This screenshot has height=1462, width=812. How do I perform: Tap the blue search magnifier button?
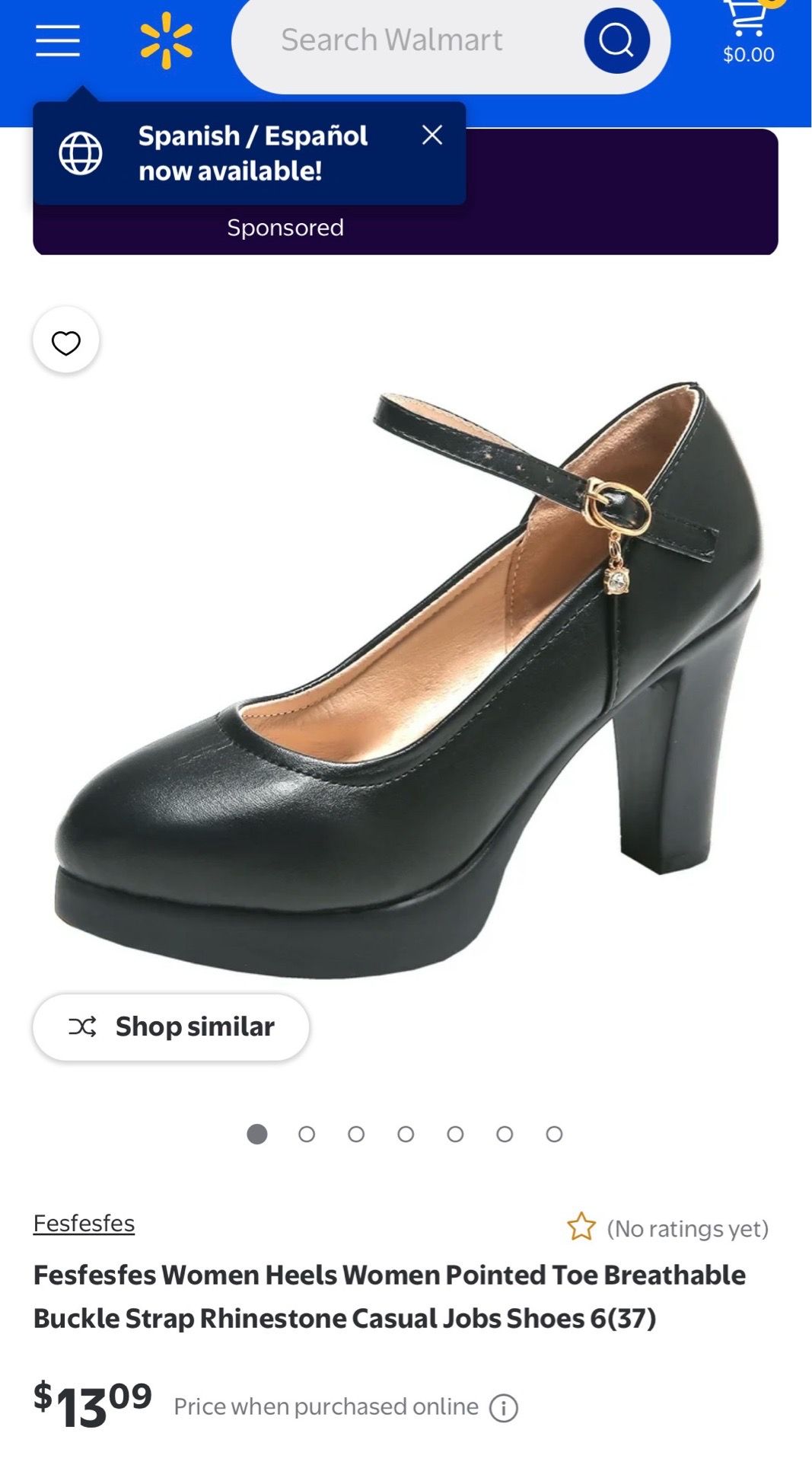click(616, 40)
